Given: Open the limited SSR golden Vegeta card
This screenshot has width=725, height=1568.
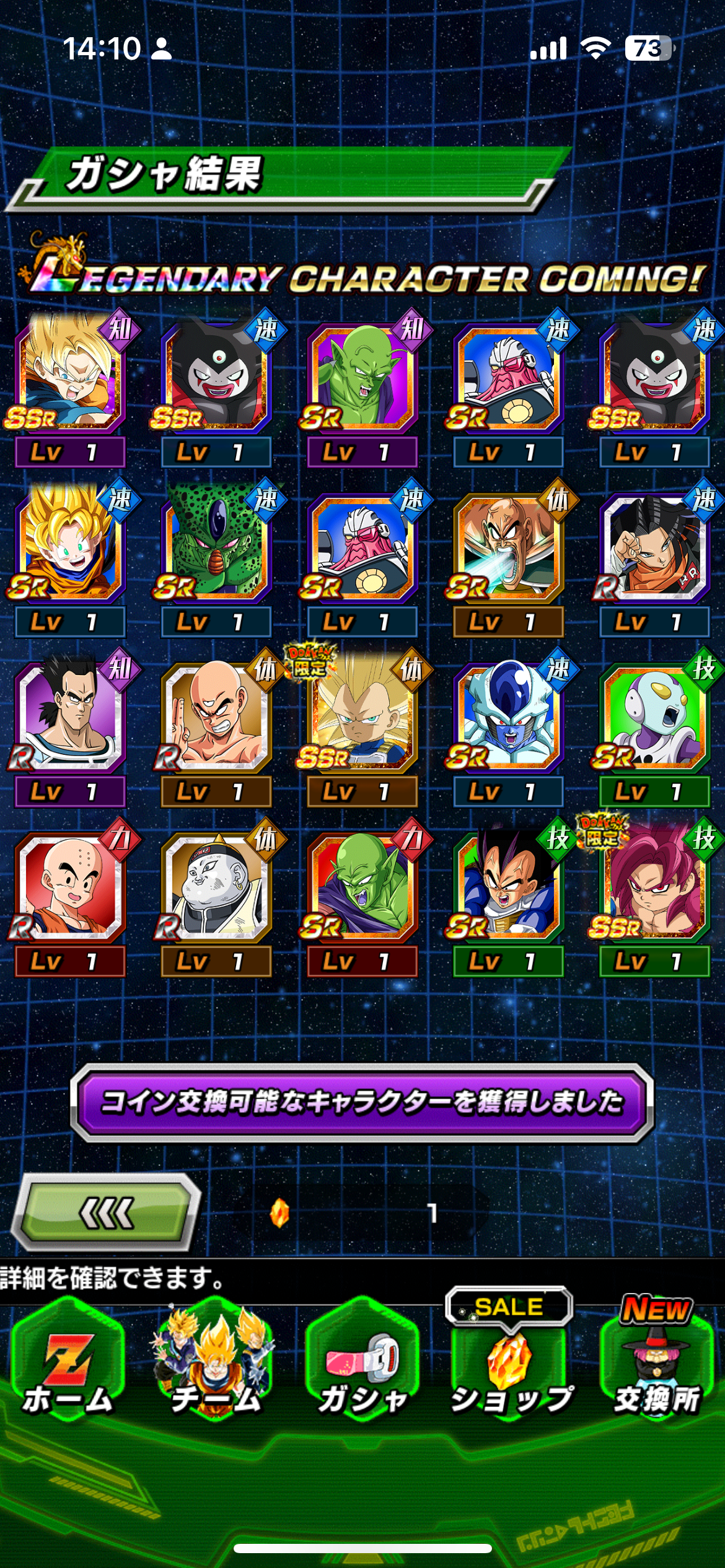Looking at the screenshot, I should 362,716.
